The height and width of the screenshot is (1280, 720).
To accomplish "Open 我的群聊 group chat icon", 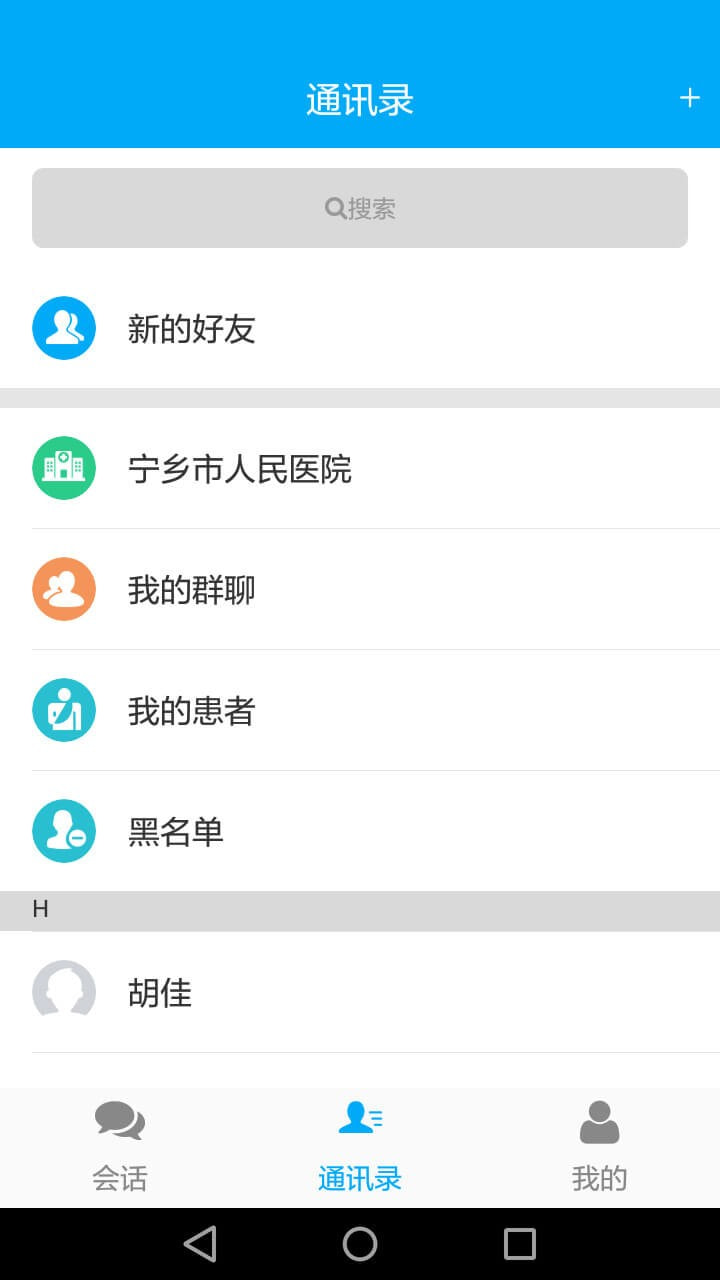I will click(64, 589).
